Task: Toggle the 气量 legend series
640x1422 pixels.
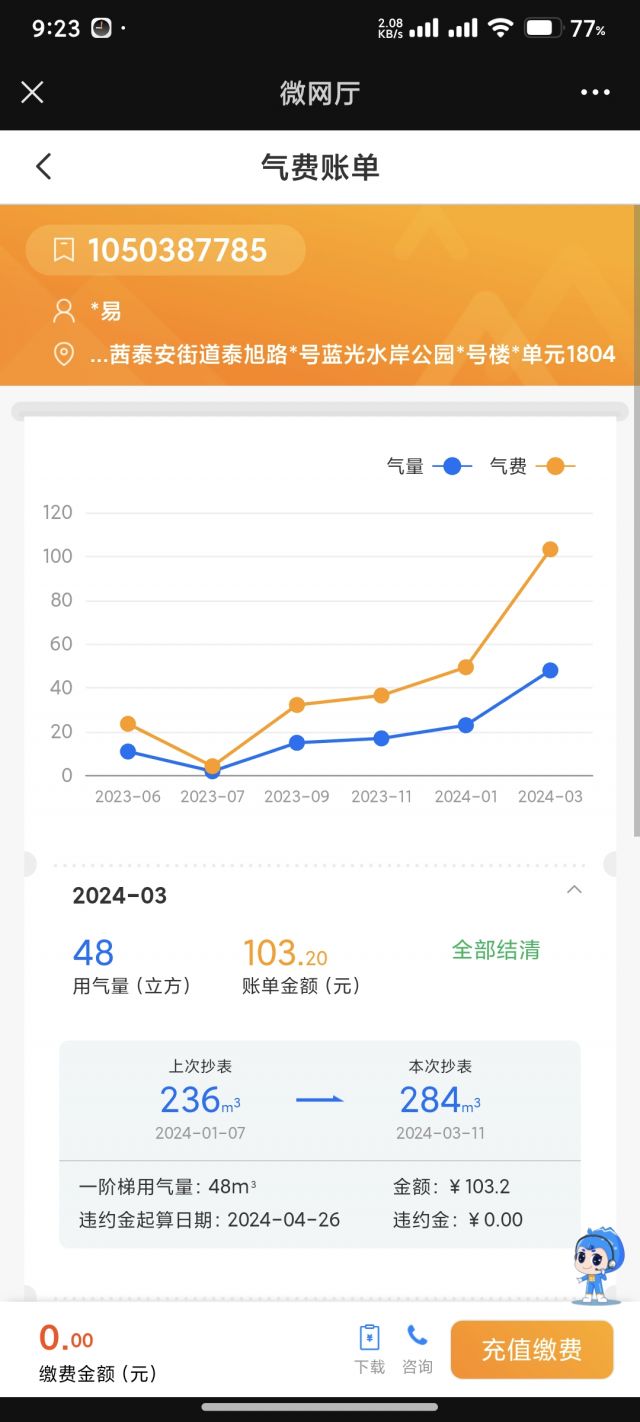Action: point(429,466)
